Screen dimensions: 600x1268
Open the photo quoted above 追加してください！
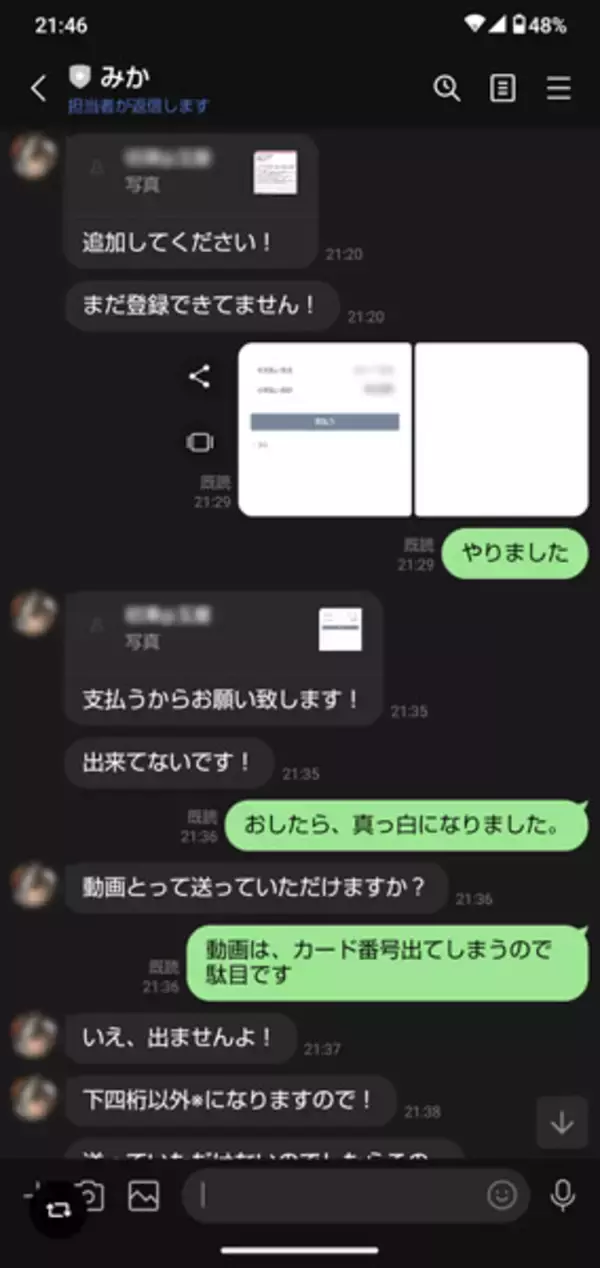pyautogui.click(x=275, y=172)
